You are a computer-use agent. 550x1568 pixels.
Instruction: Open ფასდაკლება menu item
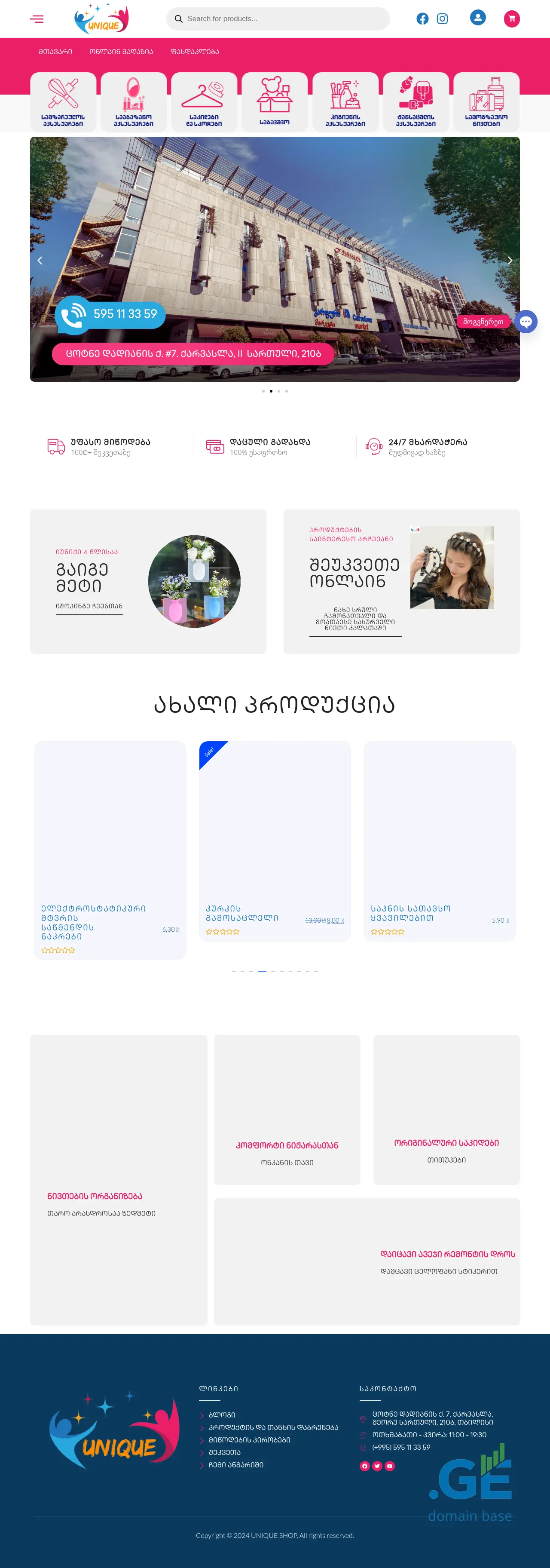pyautogui.click(x=195, y=52)
